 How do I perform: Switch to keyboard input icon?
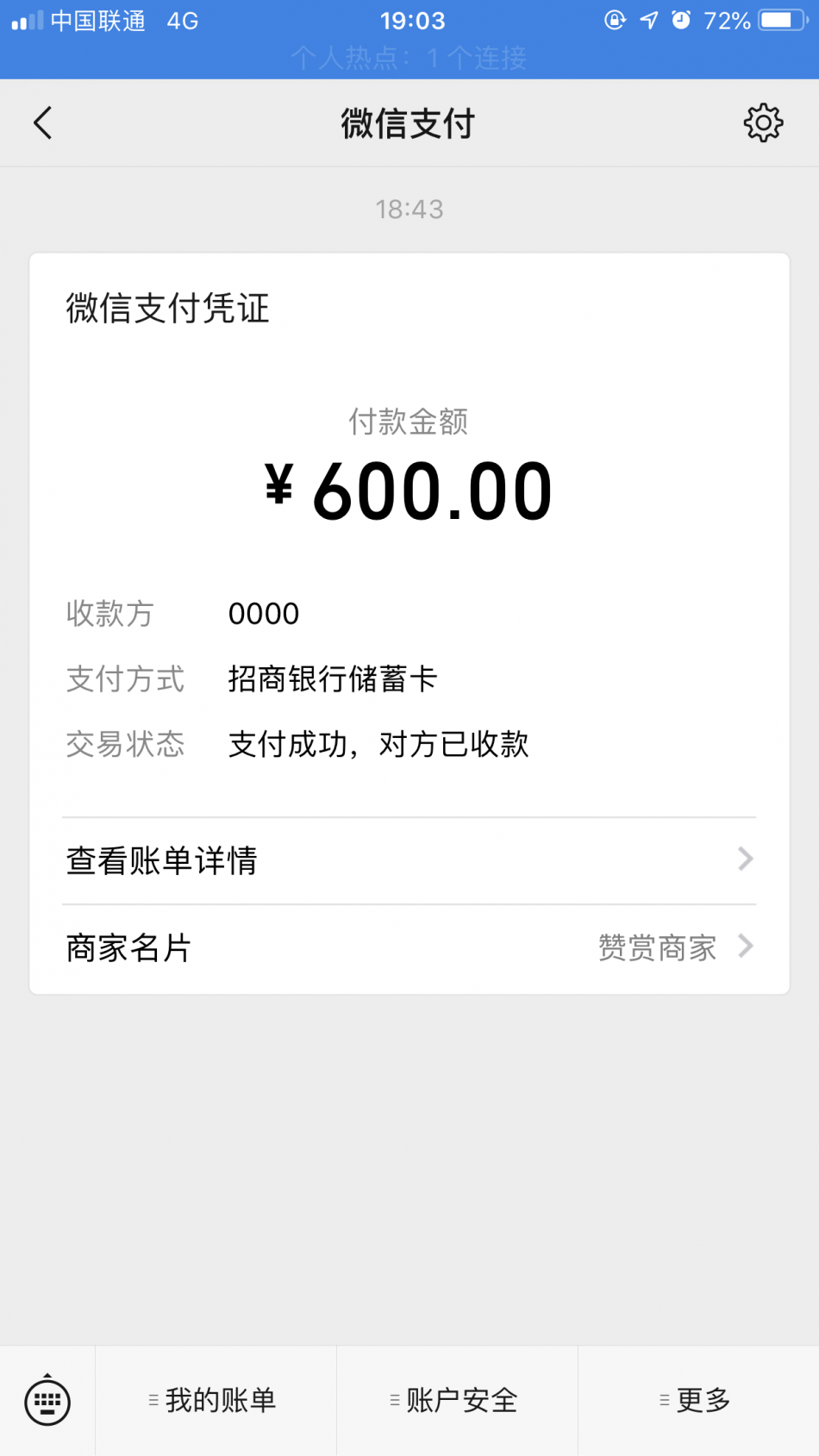tap(47, 1401)
